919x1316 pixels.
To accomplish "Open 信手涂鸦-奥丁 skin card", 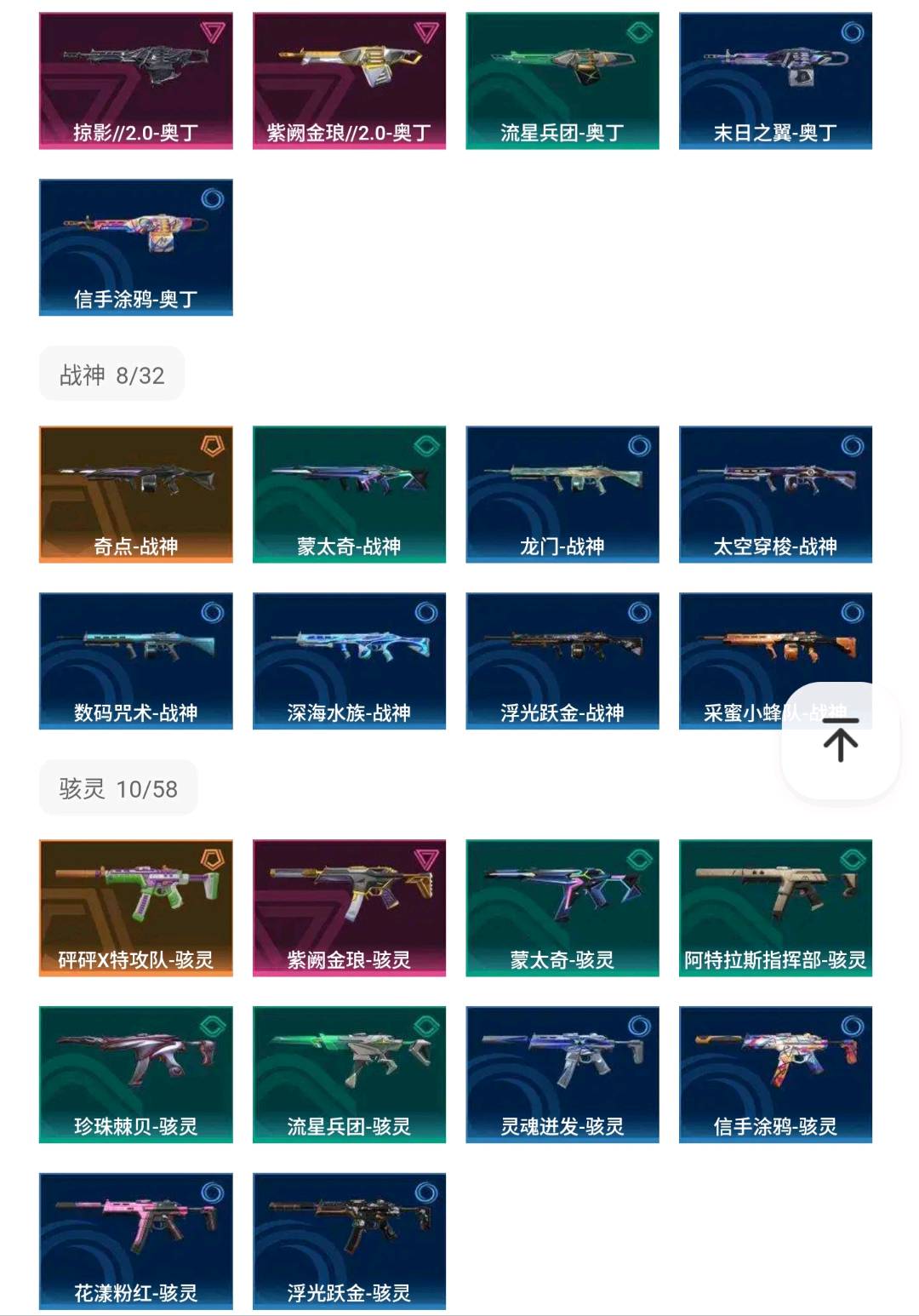I will (136, 247).
